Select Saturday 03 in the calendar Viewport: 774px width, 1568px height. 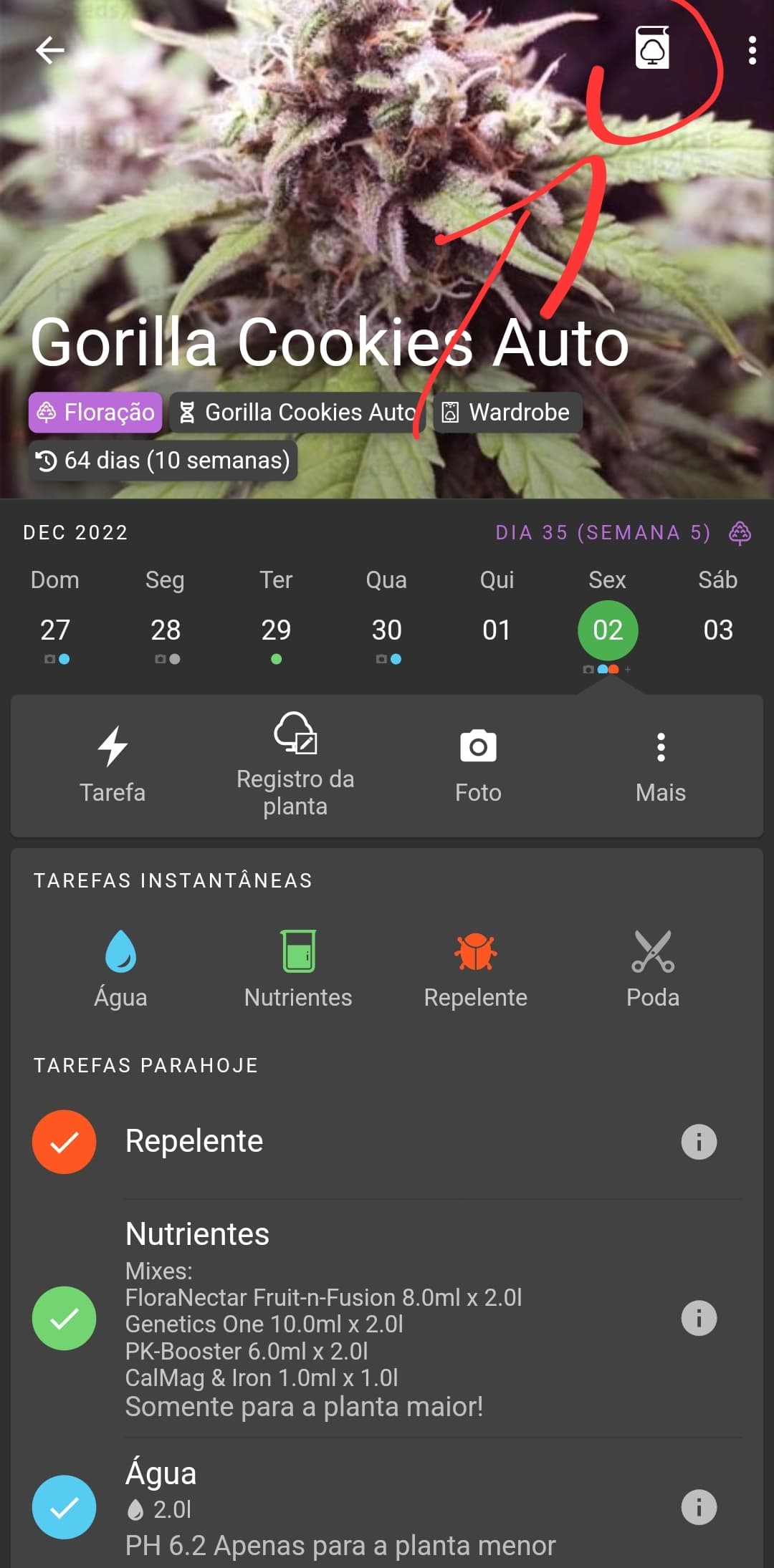pos(718,630)
